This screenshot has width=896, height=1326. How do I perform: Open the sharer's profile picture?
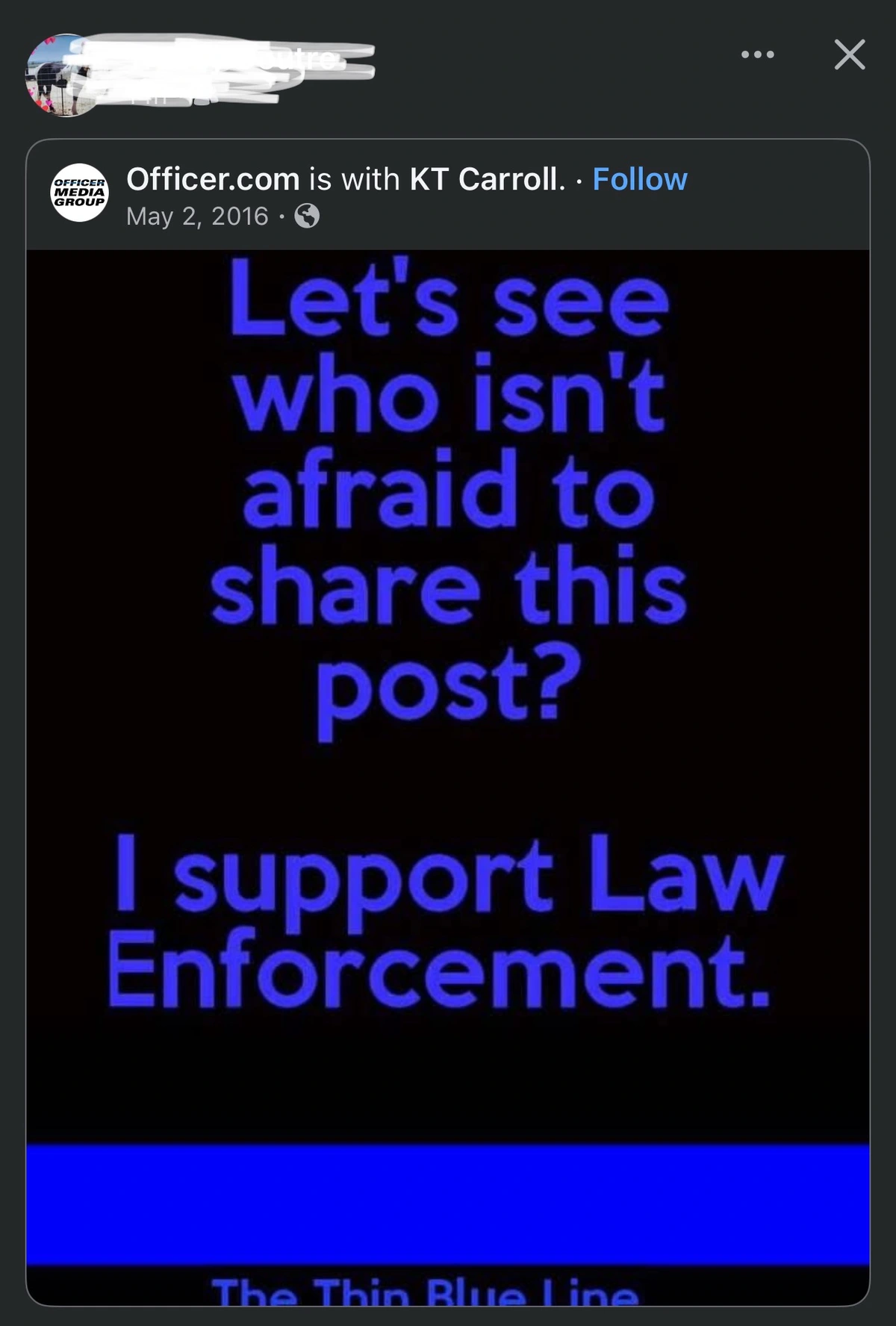(x=63, y=75)
